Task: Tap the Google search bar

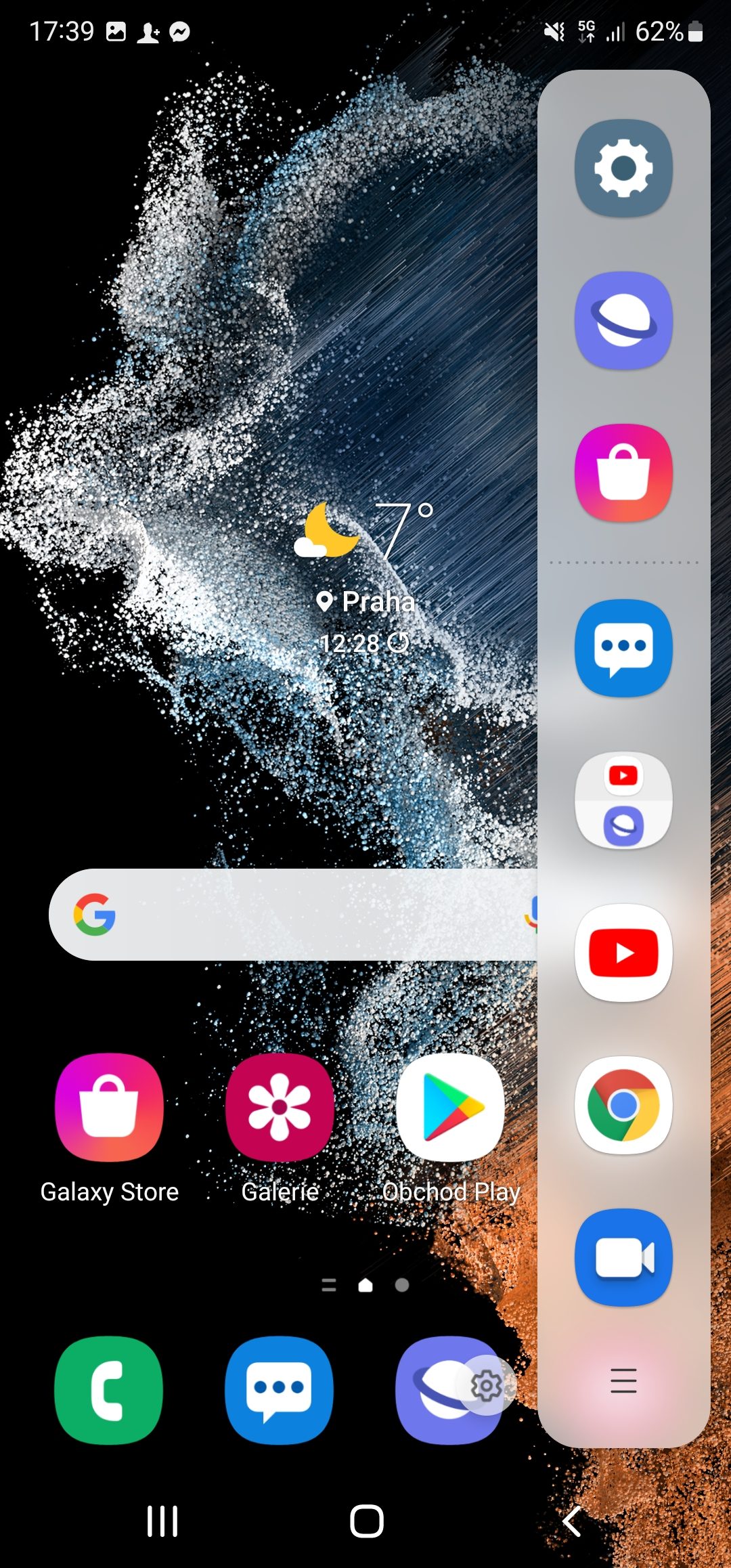Action: click(293, 915)
